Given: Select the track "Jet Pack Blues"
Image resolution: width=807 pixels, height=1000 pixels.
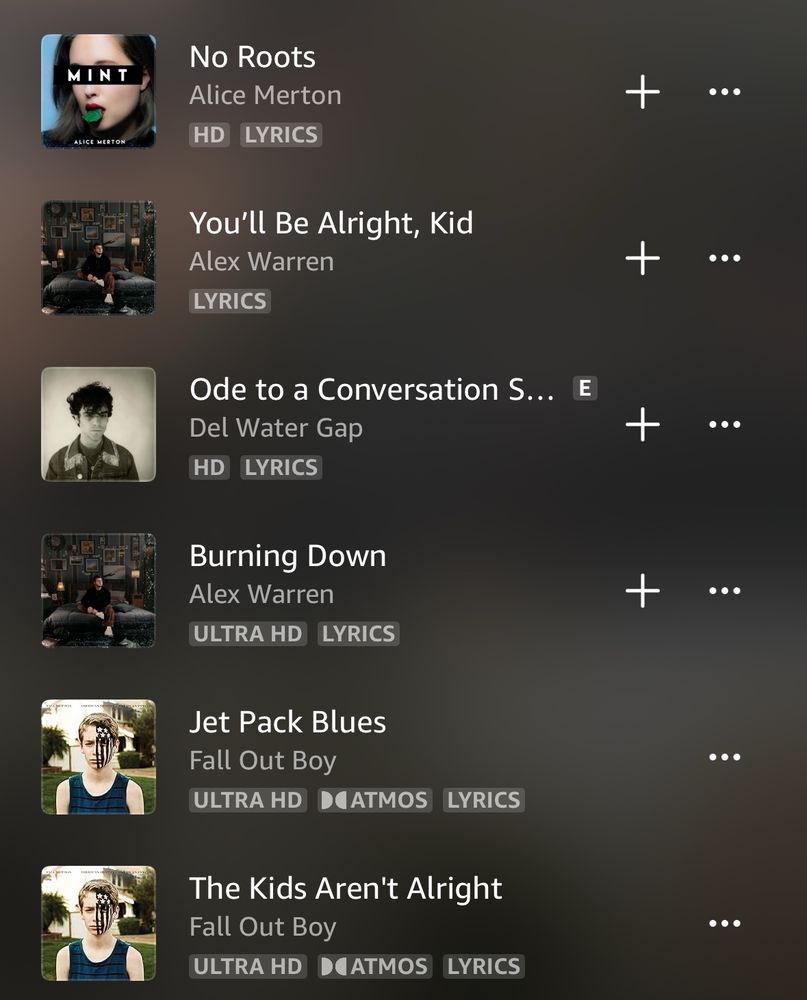Looking at the screenshot, I should pyautogui.click(x=288, y=722).
